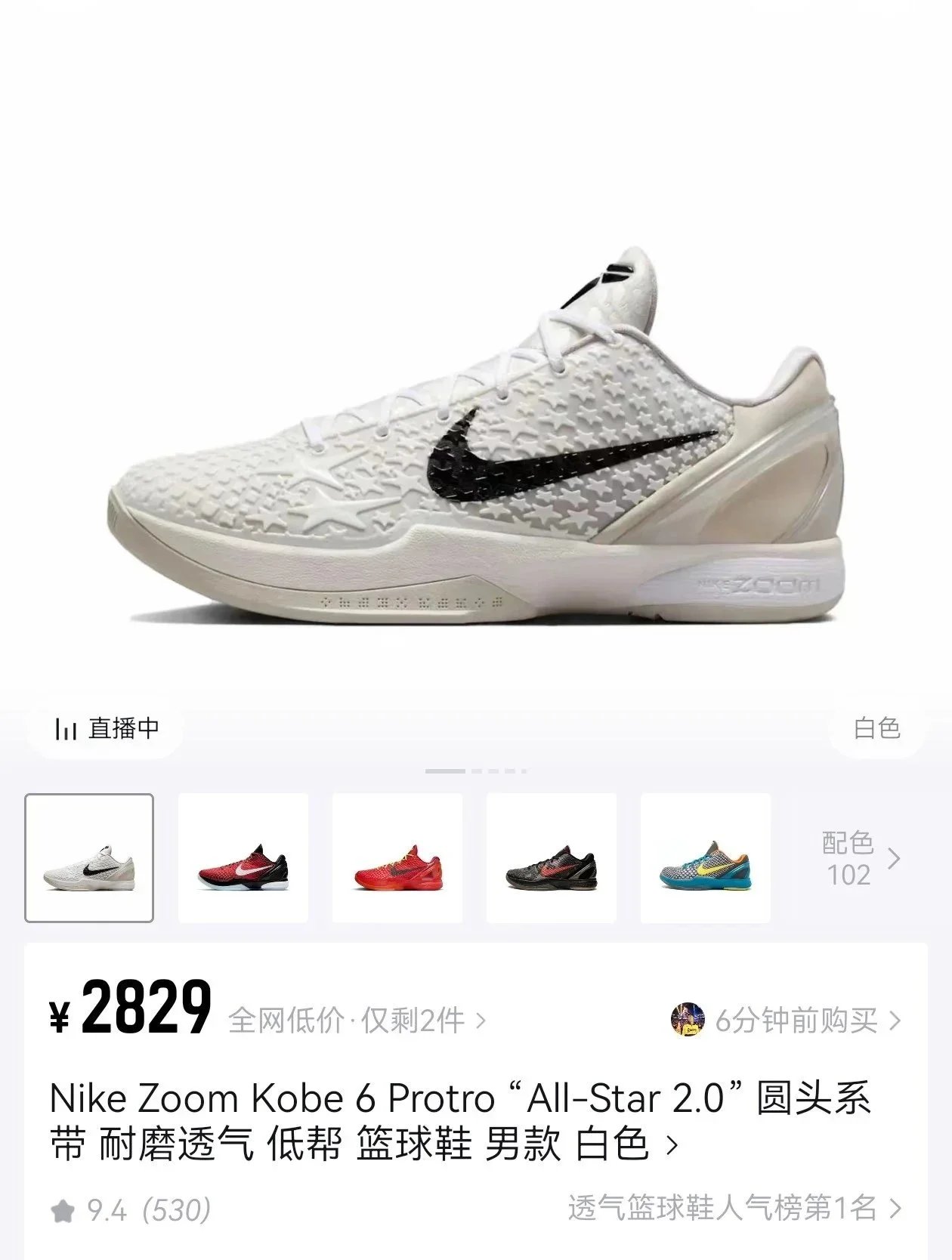The width and height of the screenshot is (952, 1260).
Task: View recent purchases from 6分钟前购买
Action: [786, 1021]
